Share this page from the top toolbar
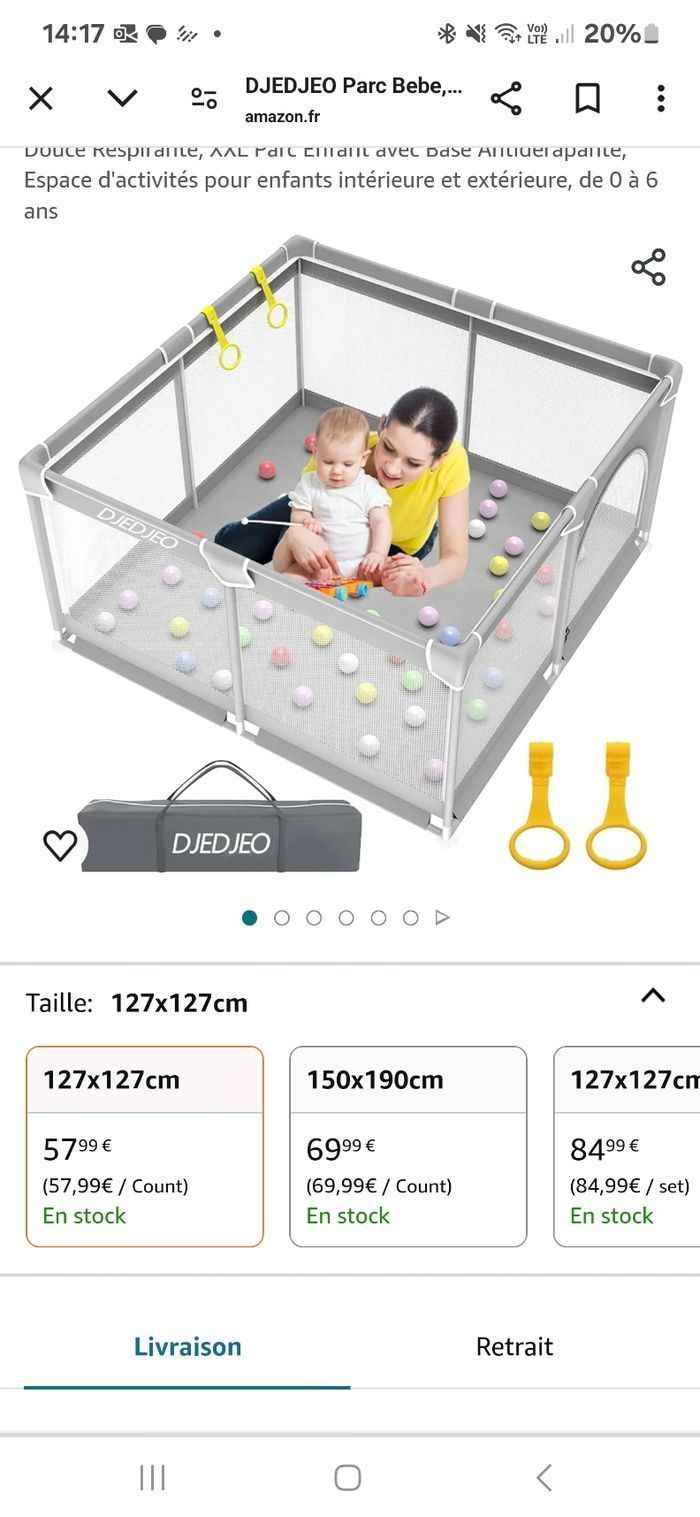 click(506, 98)
